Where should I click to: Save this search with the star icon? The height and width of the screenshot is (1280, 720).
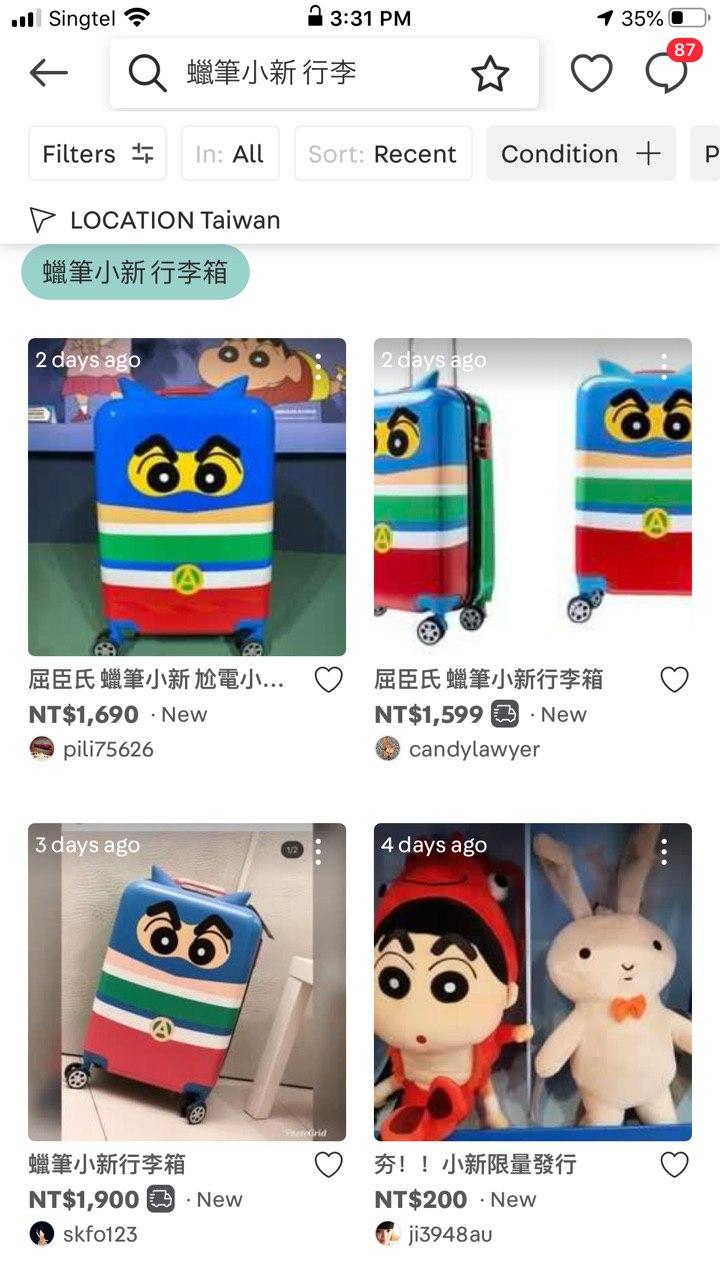[490, 73]
